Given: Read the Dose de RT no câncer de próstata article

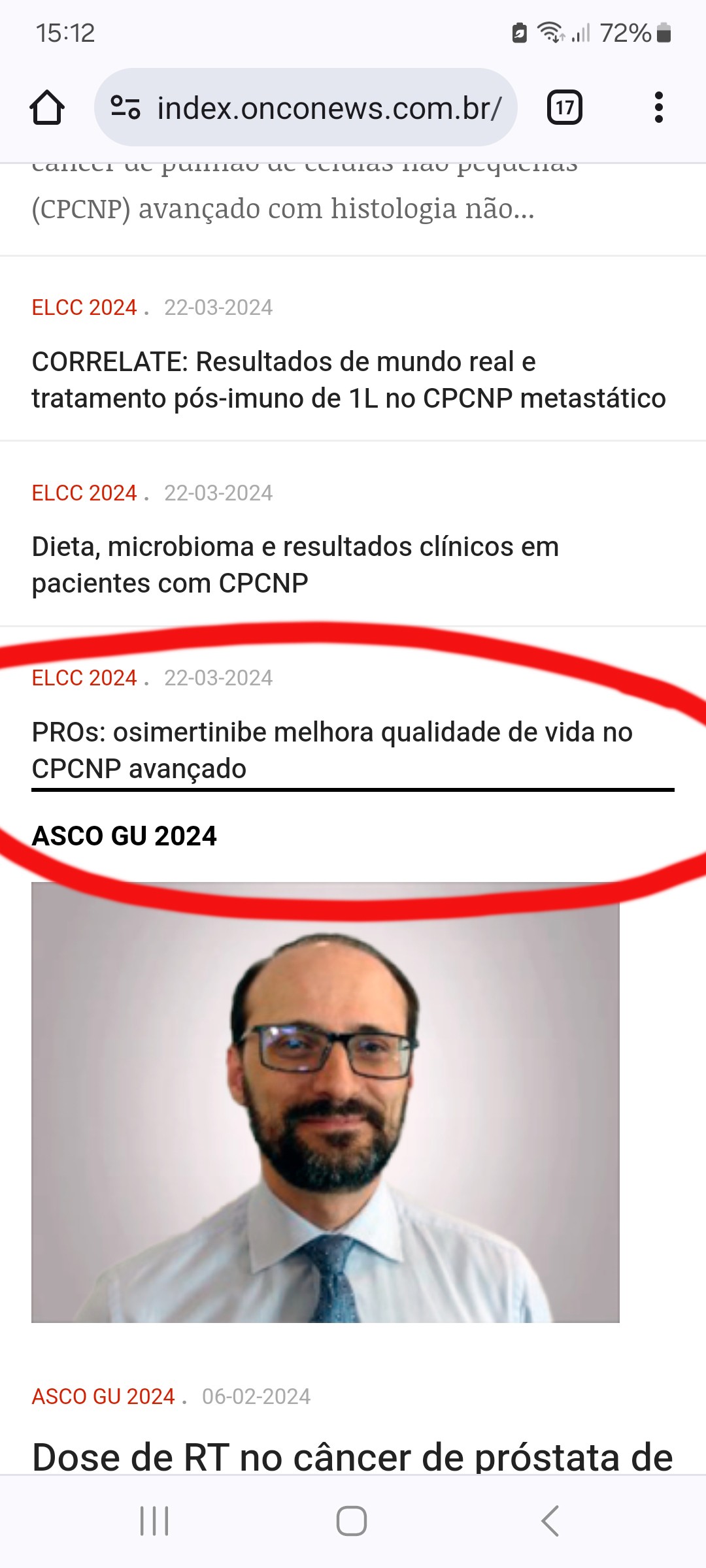Looking at the screenshot, I should [x=352, y=1457].
